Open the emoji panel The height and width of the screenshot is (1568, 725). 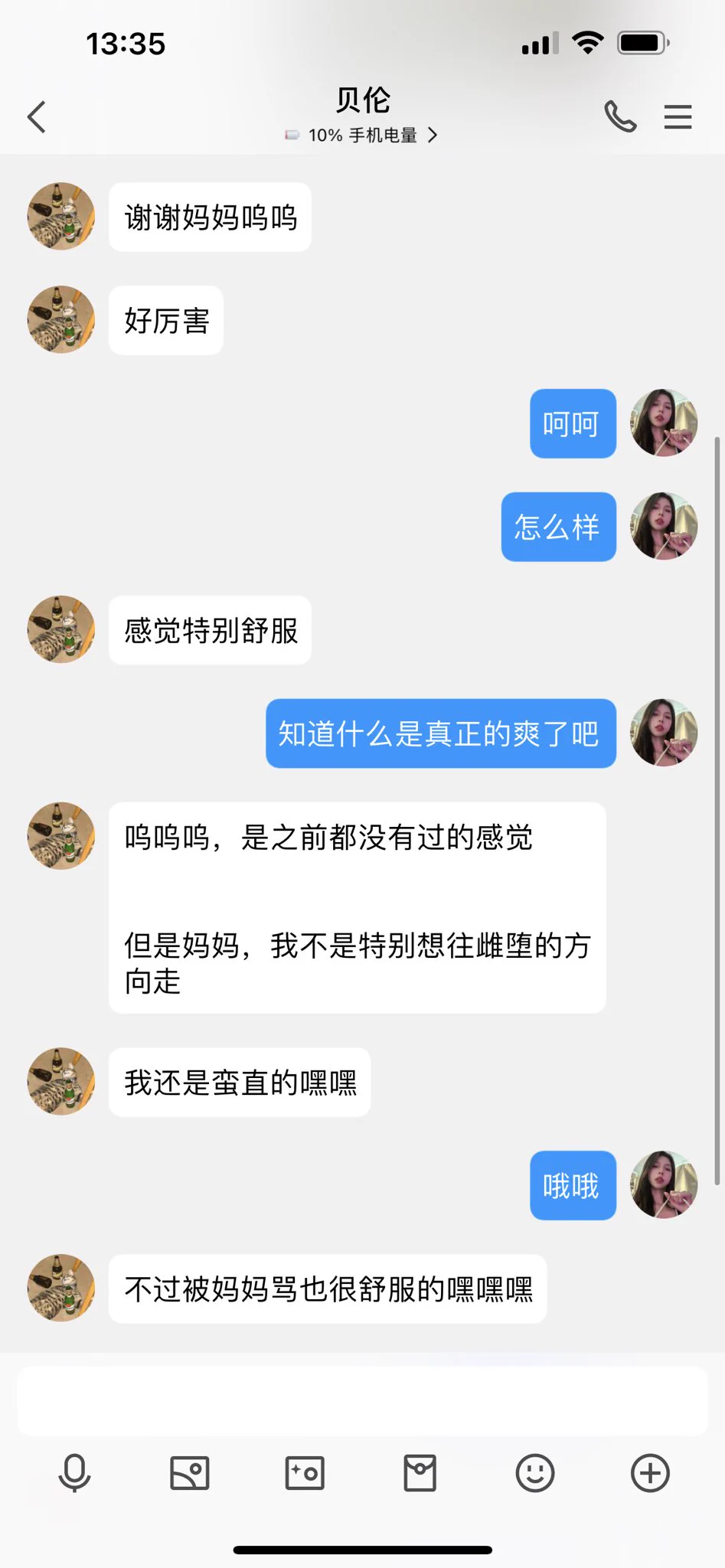click(535, 1473)
